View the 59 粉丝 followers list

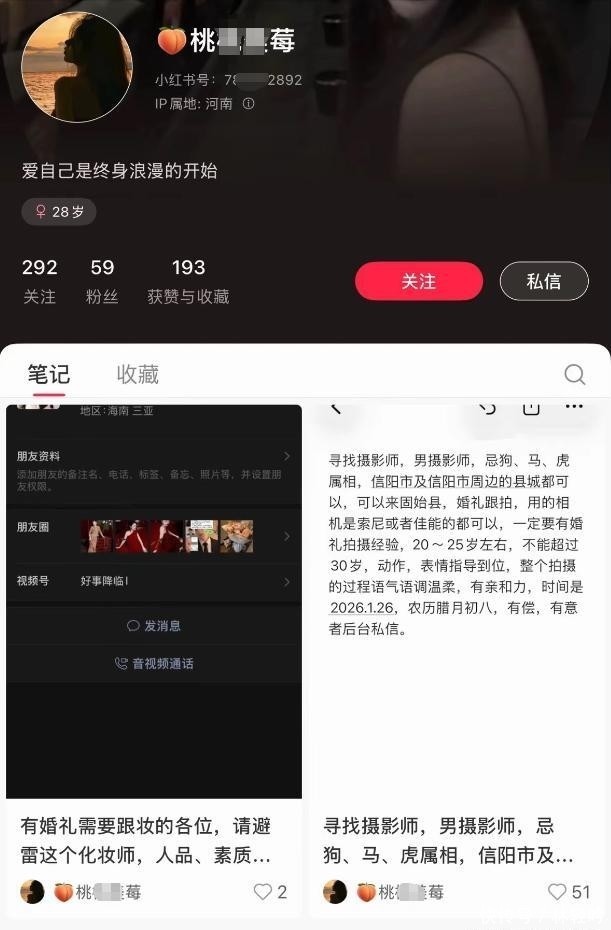(102, 282)
